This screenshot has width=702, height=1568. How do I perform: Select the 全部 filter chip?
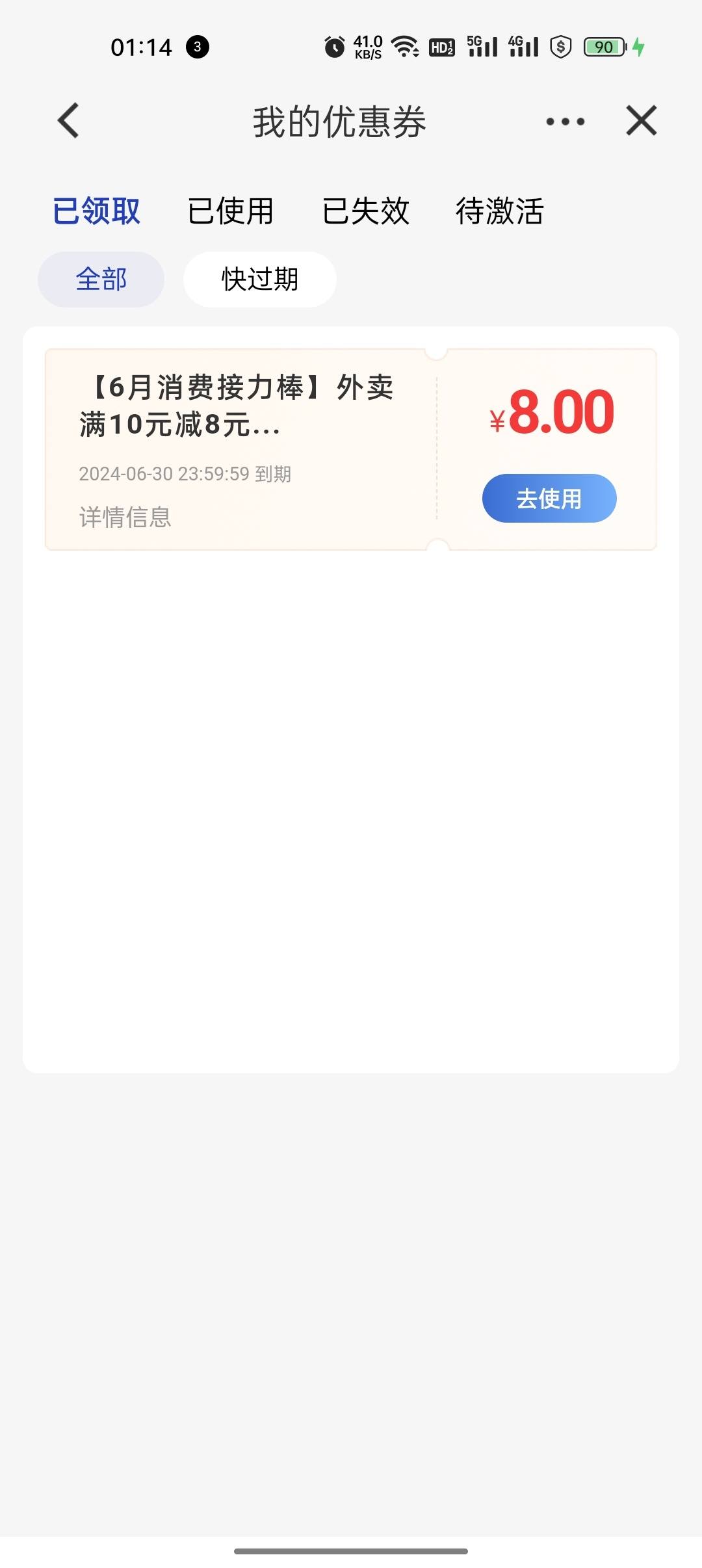click(x=101, y=280)
